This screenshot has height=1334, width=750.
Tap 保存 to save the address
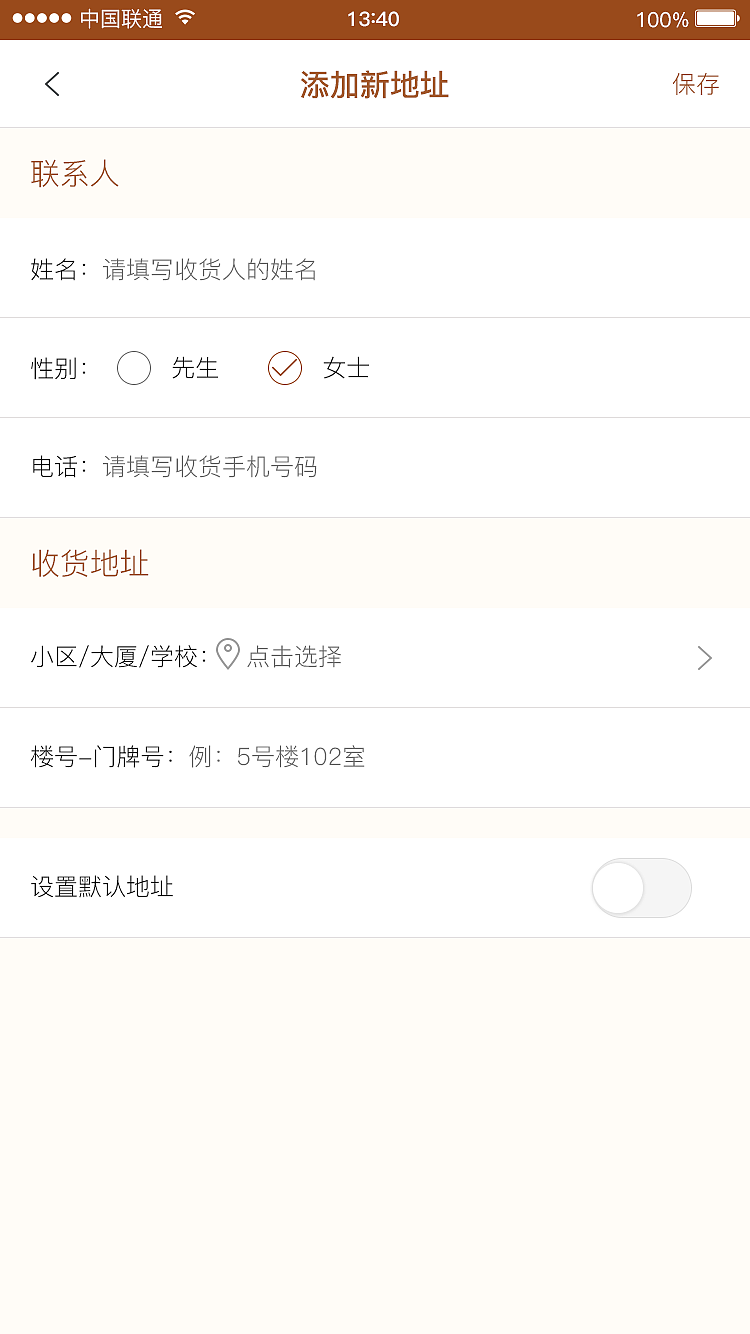point(697,85)
